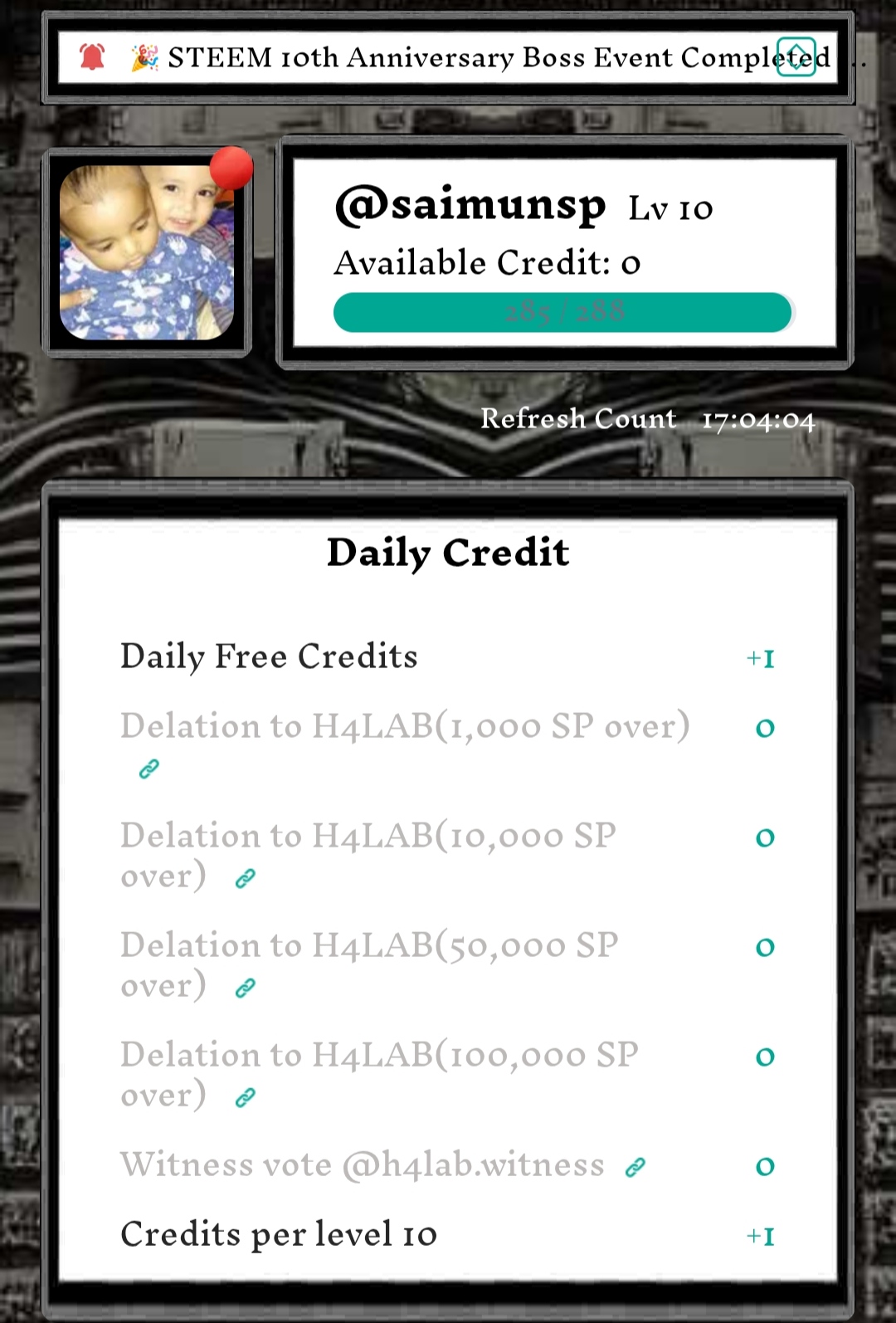Open the STEEM 10th Anniversary announcement banner
This screenshot has height=1323, width=896.
point(448,57)
